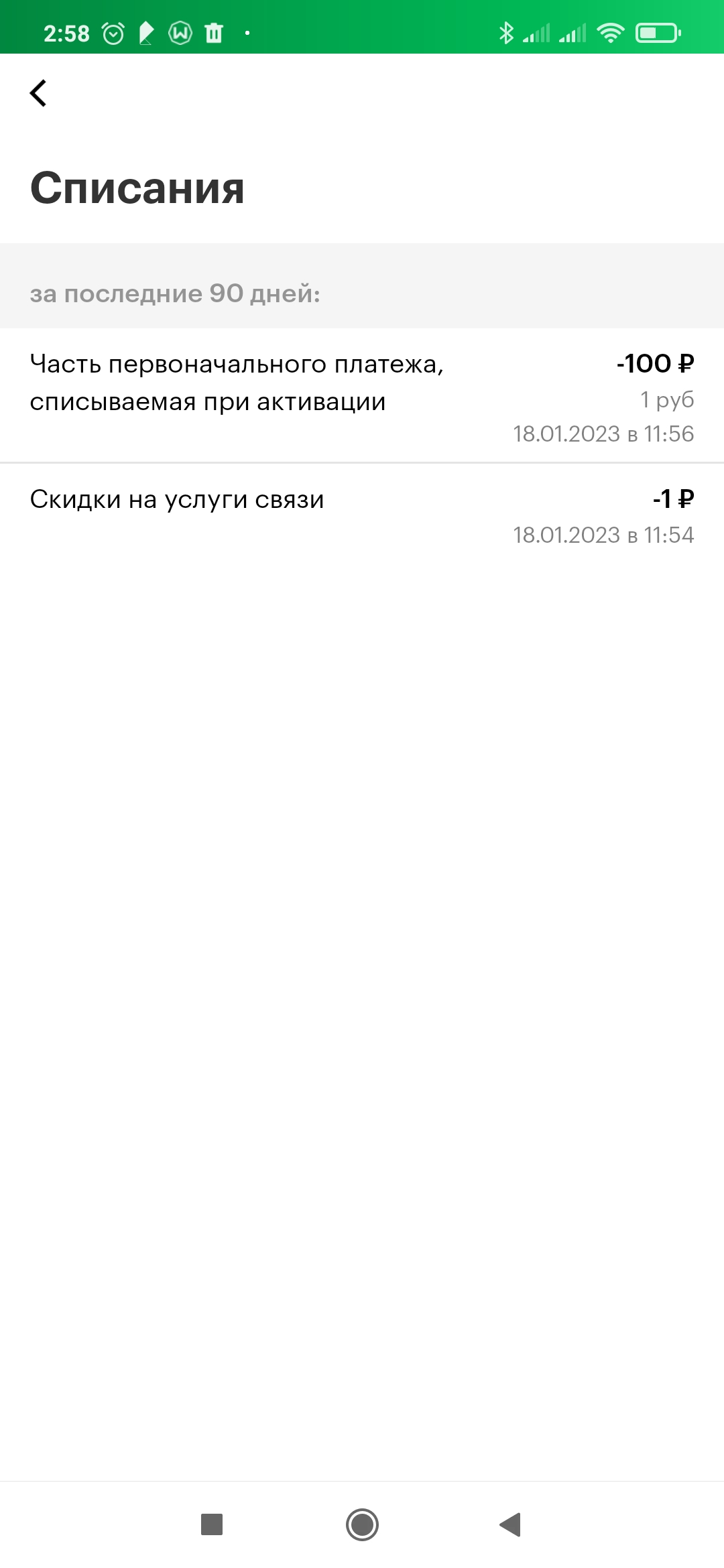Open recent apps with the square button
This screenshot has height=1568, width=724.
[x=212, y=1524]
